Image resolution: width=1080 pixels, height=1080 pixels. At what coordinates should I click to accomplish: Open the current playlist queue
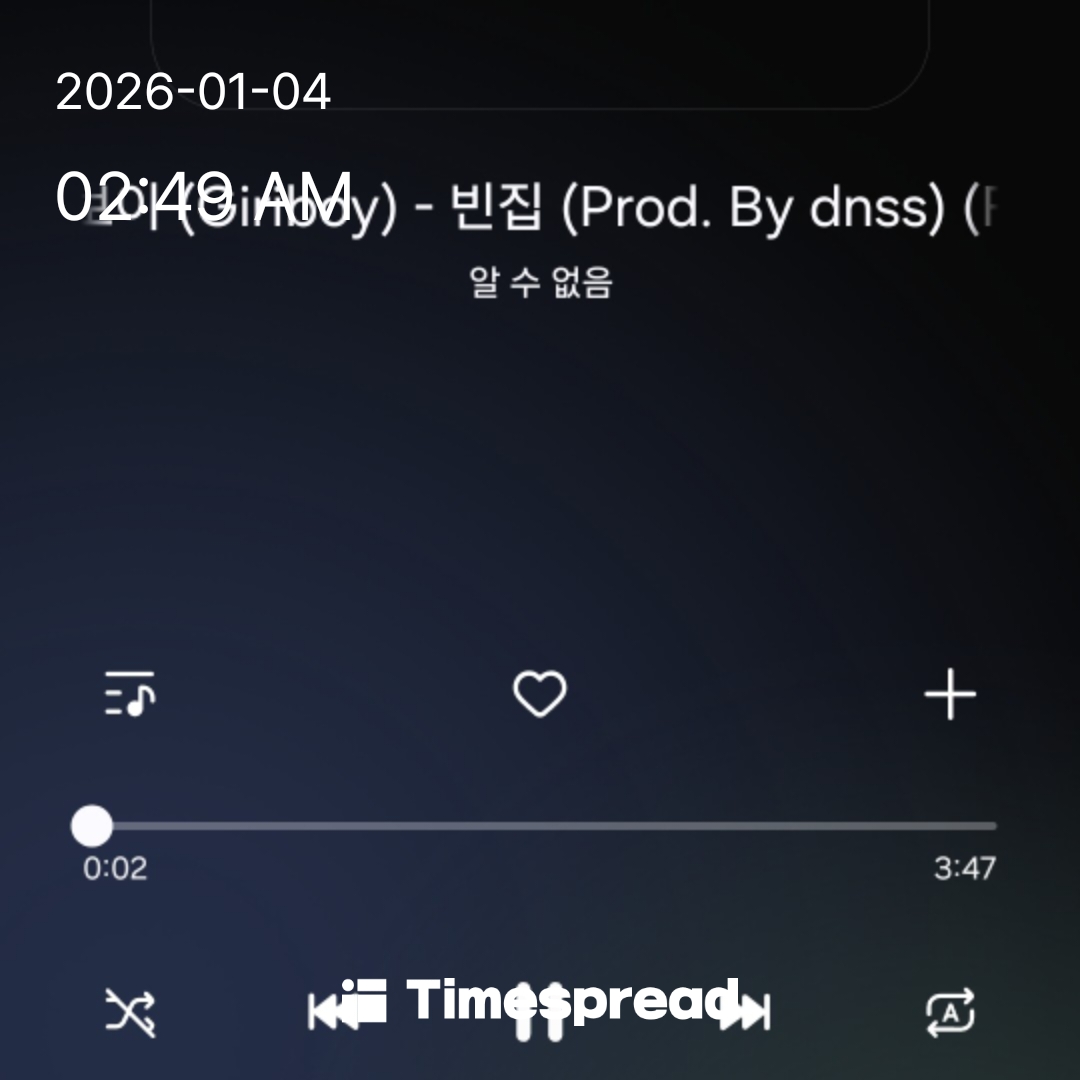(130, 694)
